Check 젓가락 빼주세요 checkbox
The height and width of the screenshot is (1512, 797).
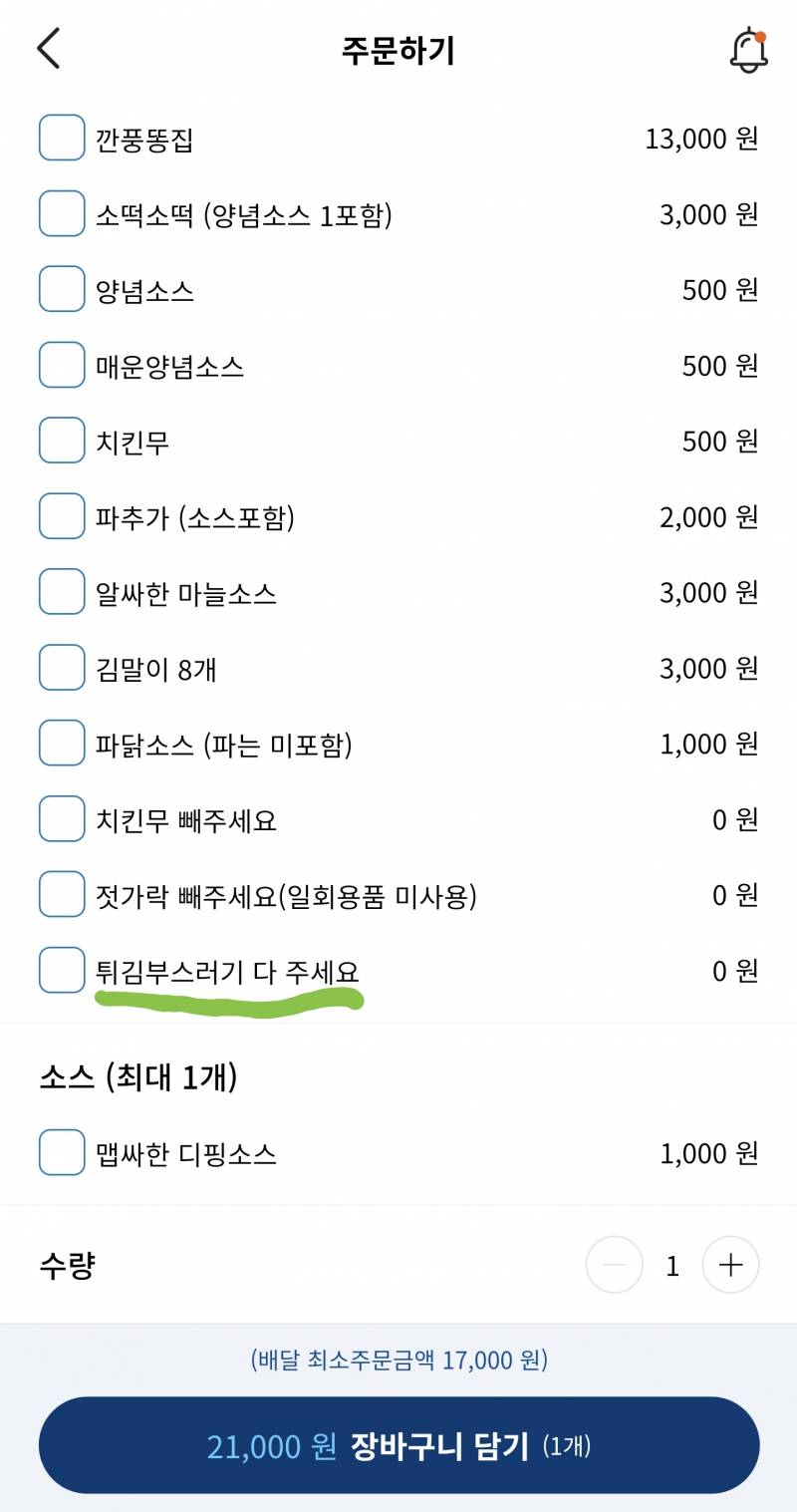point(61,894)
